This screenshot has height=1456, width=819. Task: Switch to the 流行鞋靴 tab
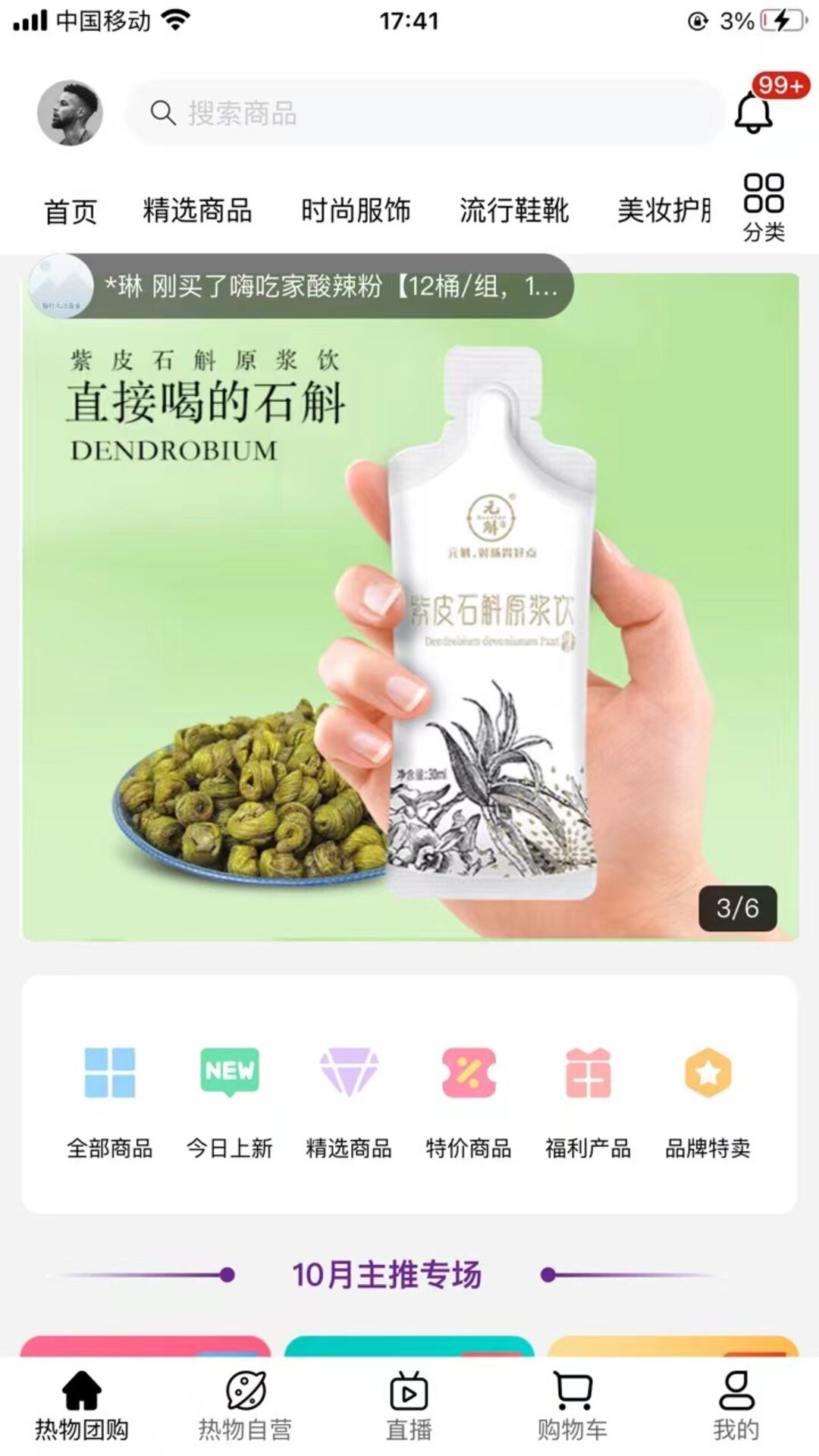(x=513, y=210)
